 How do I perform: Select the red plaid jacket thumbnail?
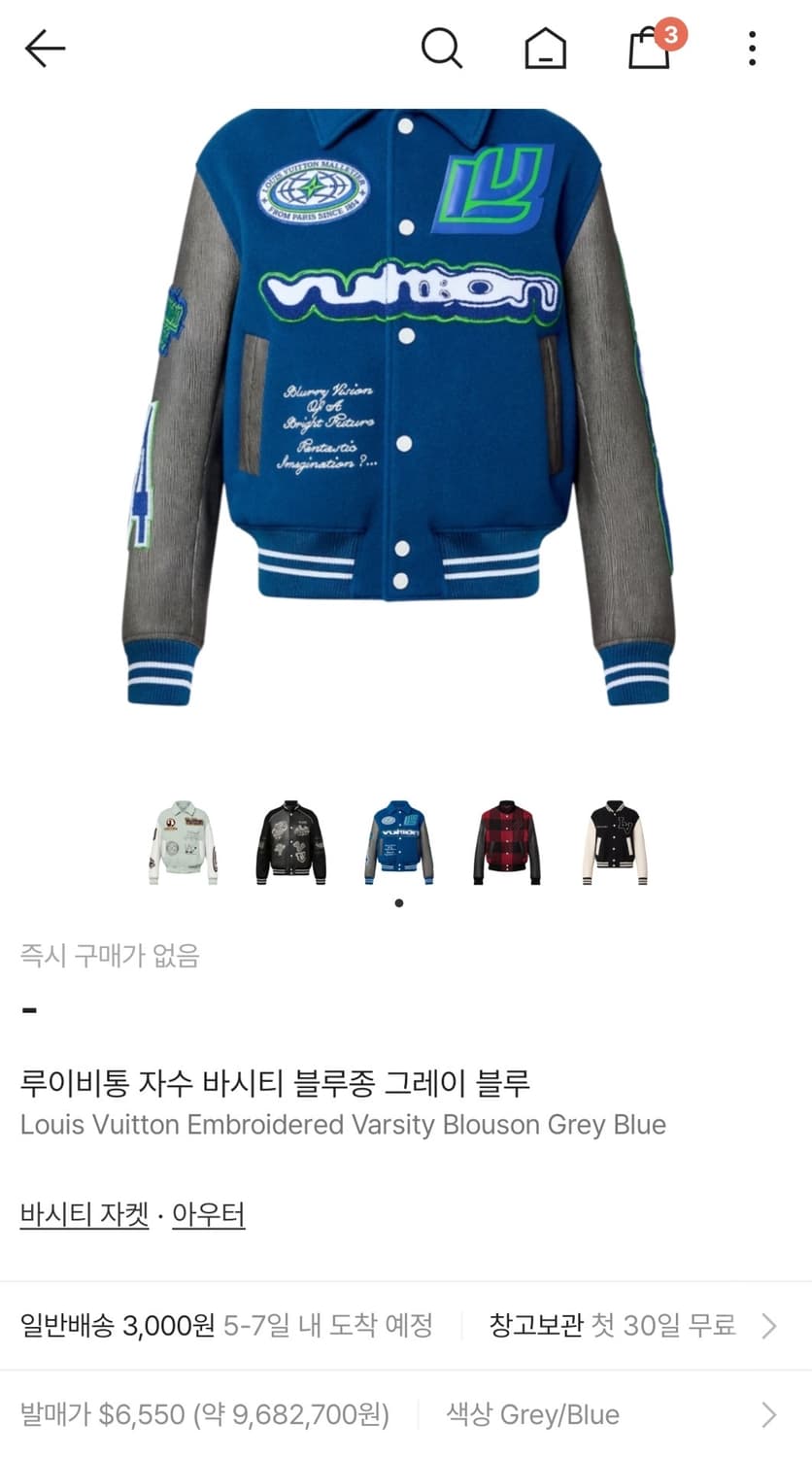pos(506,843)
